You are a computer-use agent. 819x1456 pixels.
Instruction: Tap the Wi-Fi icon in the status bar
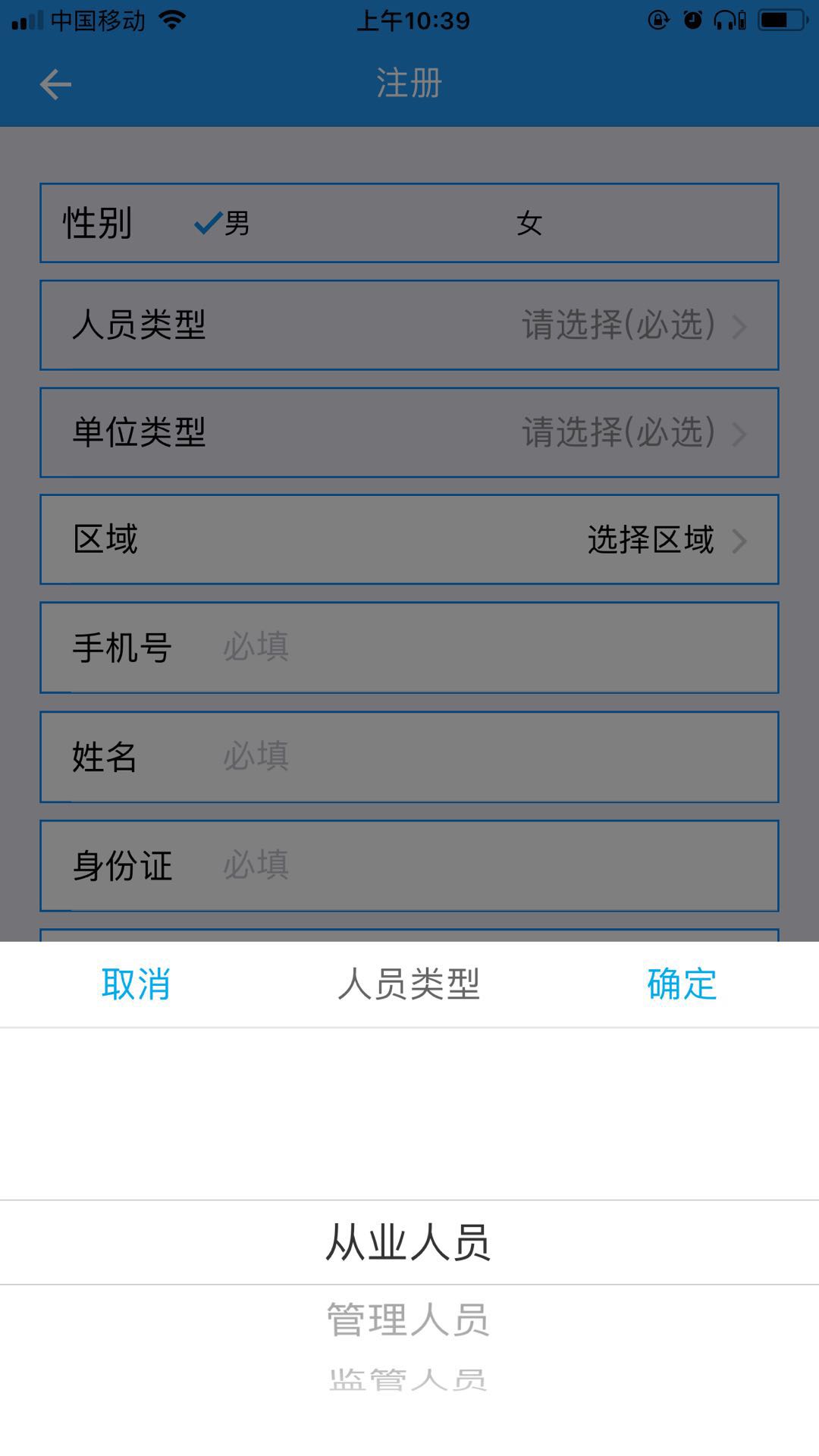pyautogui.click(x=171, y=20)
